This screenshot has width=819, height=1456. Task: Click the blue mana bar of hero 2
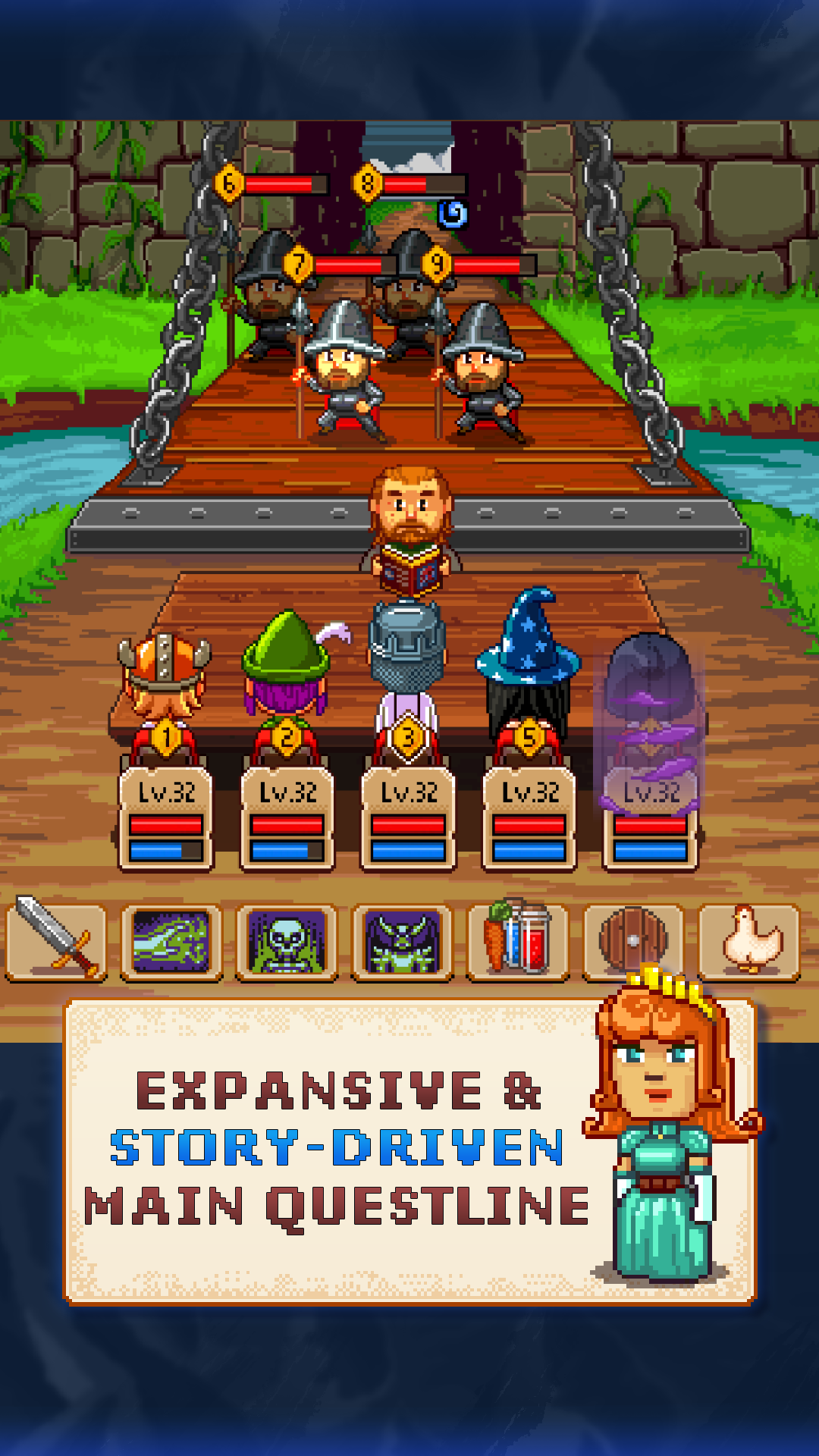(x=287, y=851)
